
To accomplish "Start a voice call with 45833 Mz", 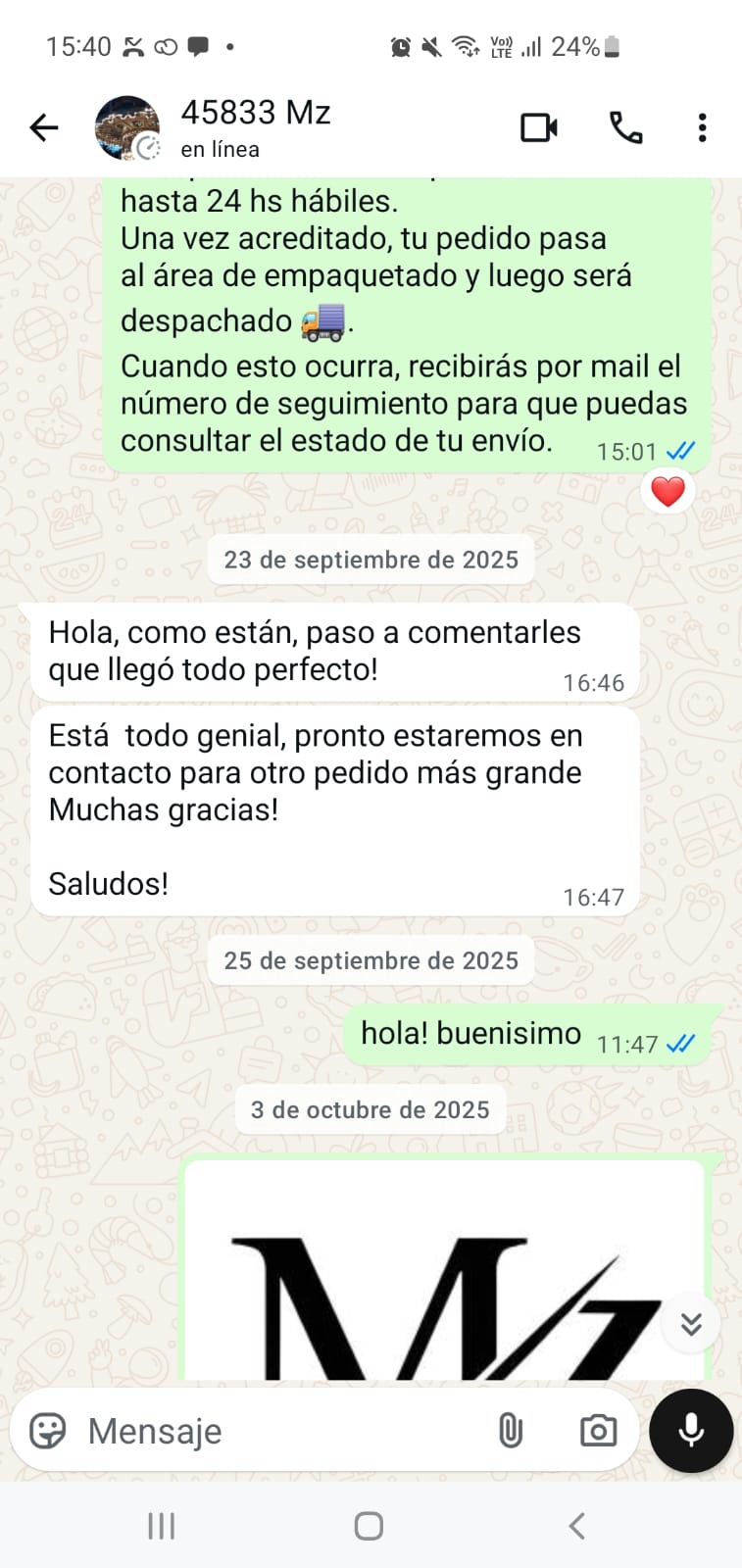I will point(625,127).
